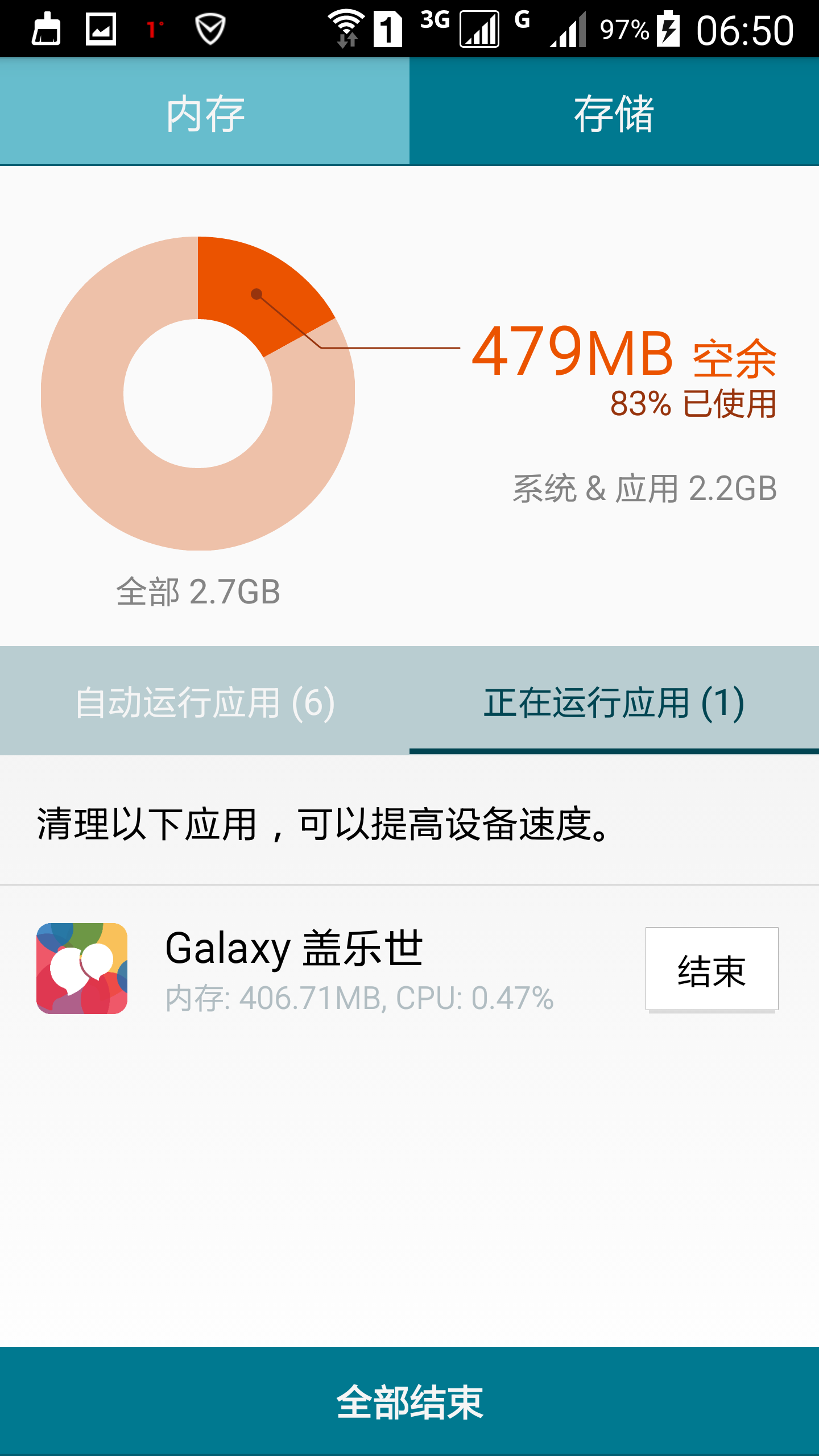
Task: Tap the 全部结束 button
Action: click(x=409, y=1401)
